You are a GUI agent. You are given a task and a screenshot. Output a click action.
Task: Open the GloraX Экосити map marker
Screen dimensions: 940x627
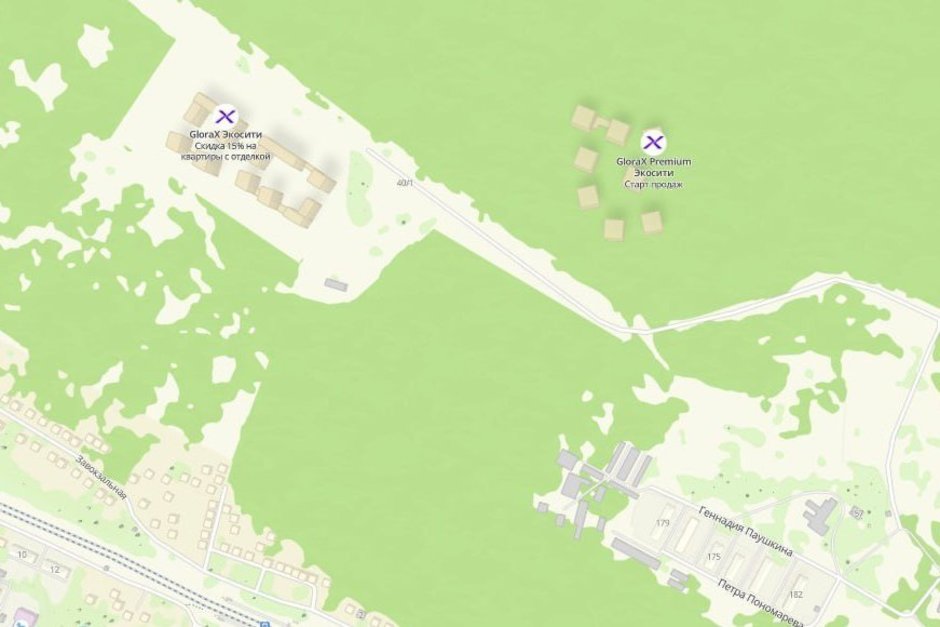(225, 116)
